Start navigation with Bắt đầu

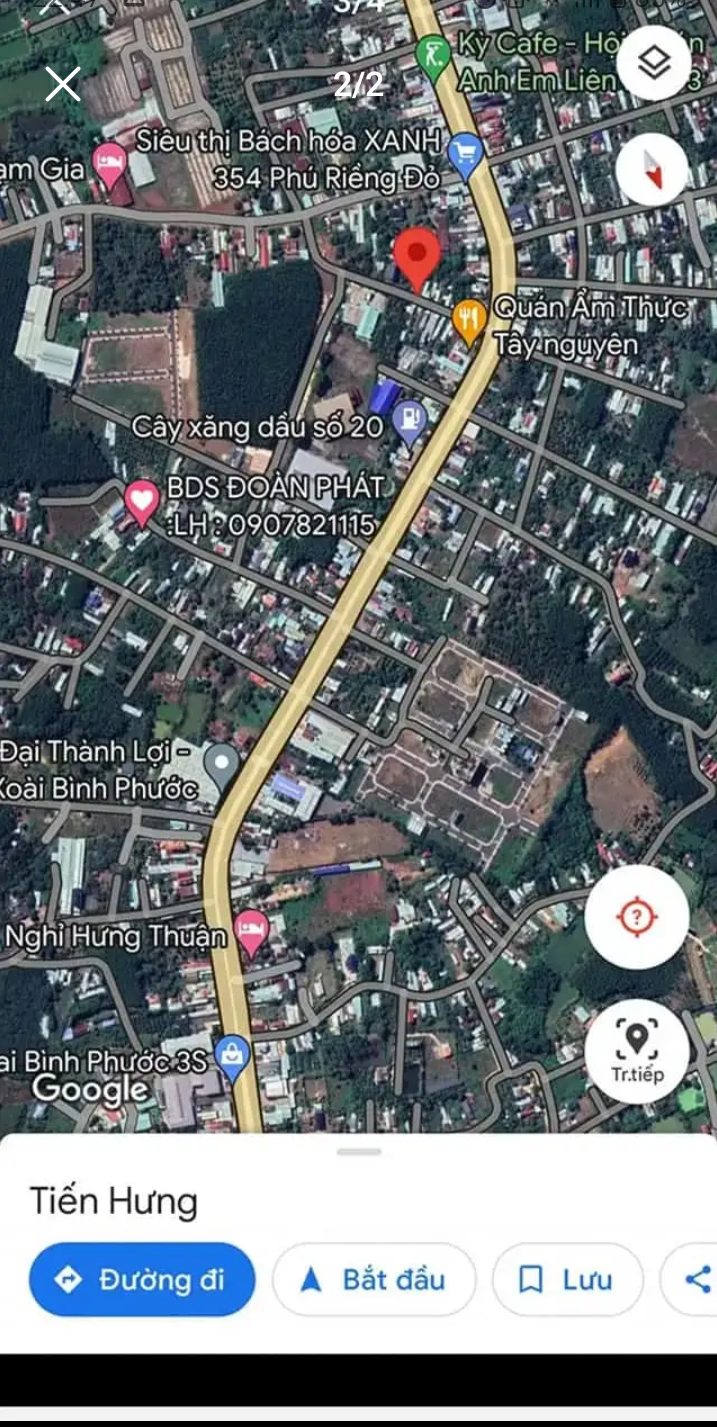(374, 1279)
